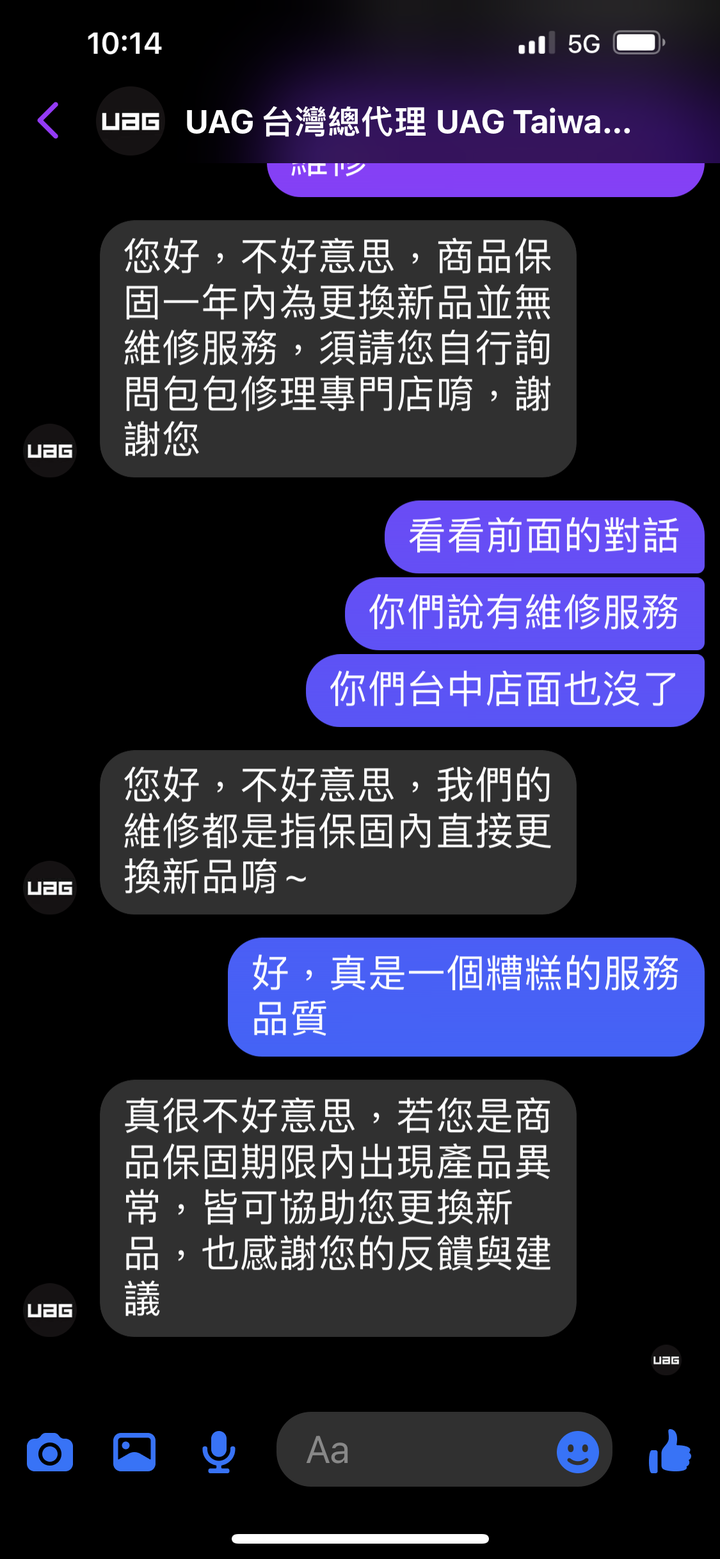Send a thumbs-up like

click(669, 1451)
